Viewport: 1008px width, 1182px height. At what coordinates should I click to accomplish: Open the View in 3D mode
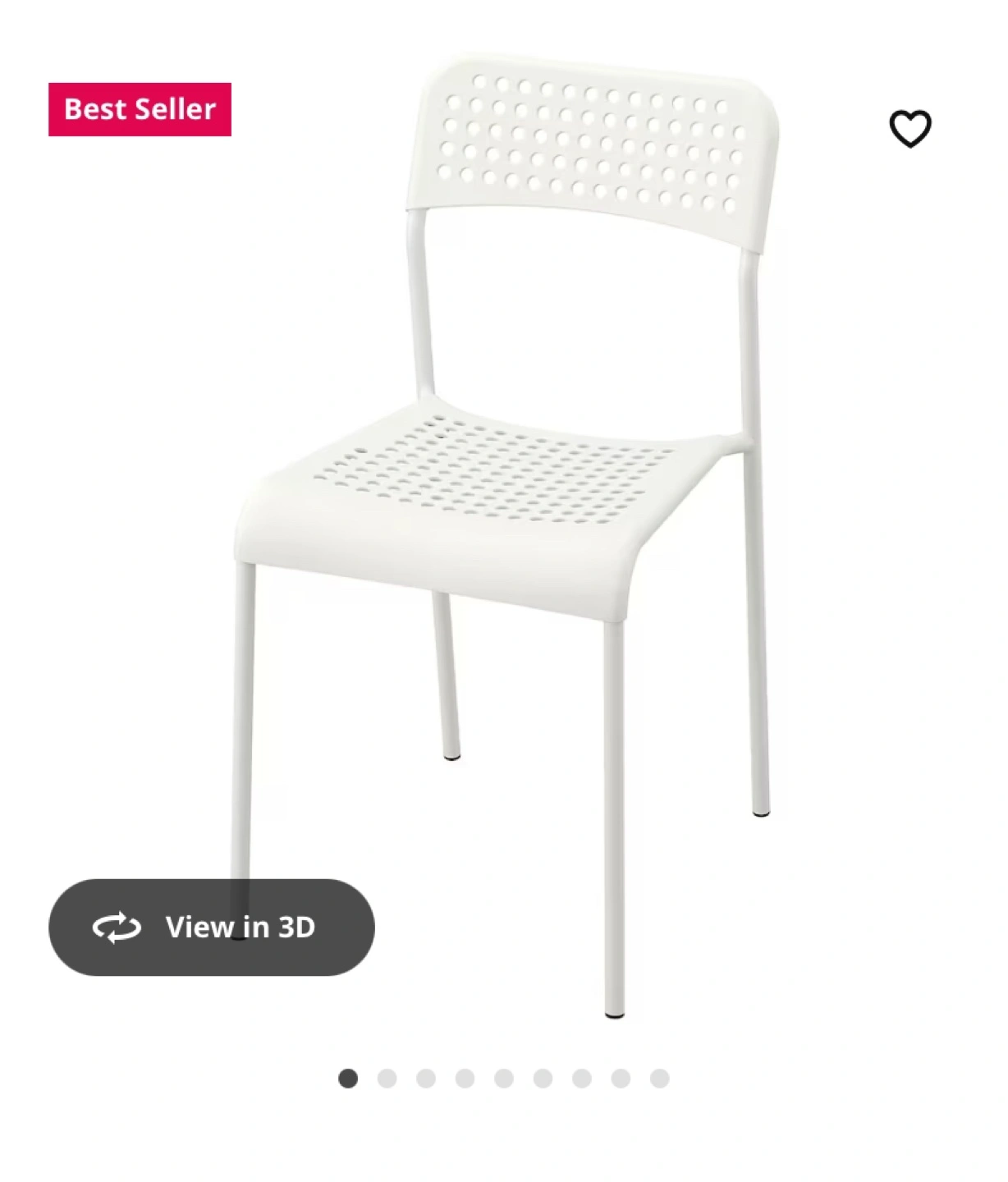coord(212,927)
